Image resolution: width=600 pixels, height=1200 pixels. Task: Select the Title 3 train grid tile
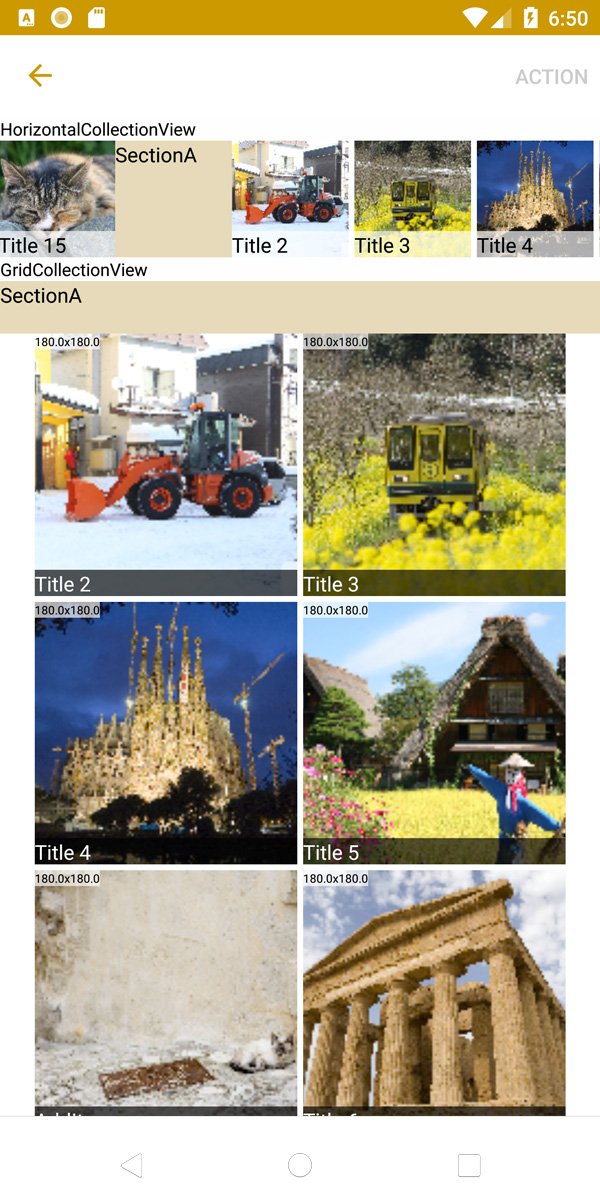click(x=434, y=465)
